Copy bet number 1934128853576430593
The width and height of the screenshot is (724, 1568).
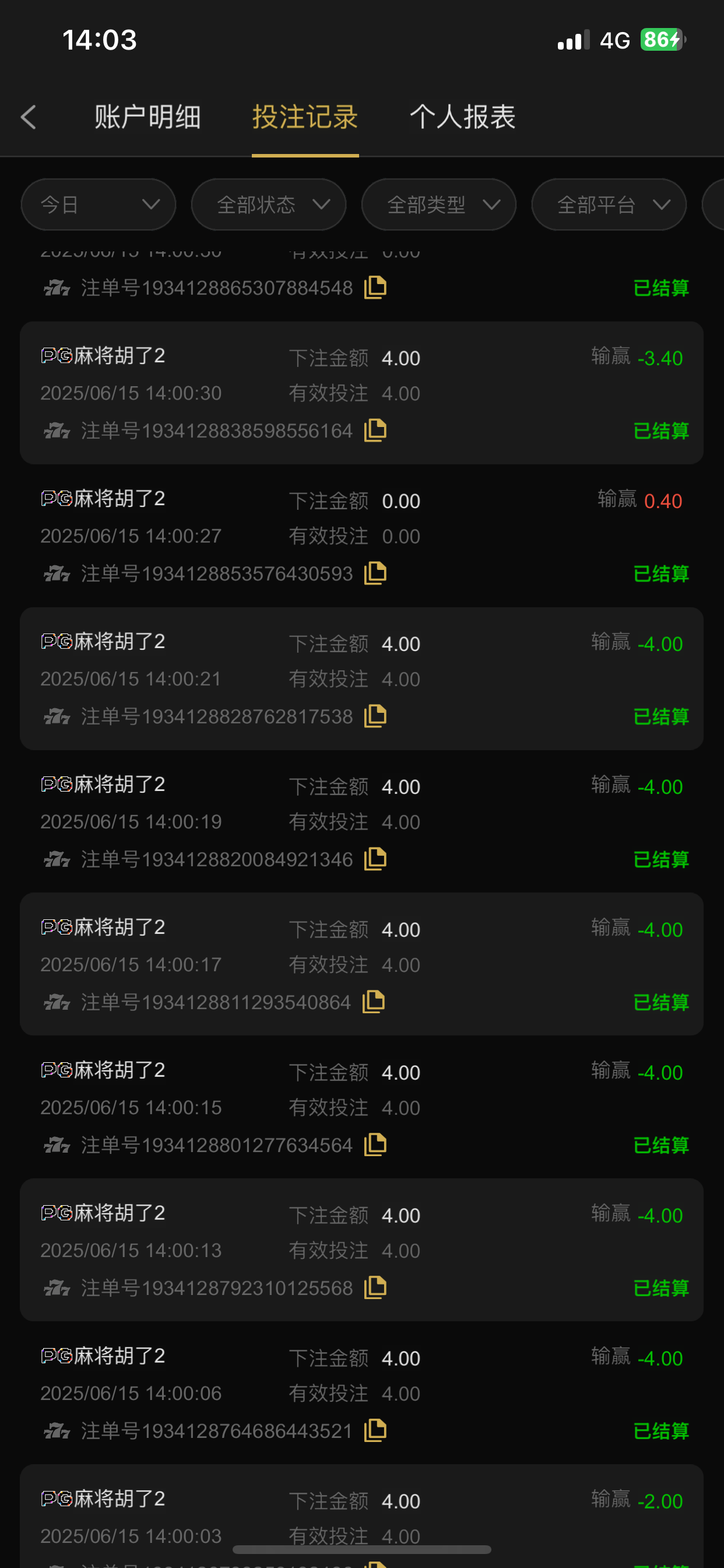(375, 573)
